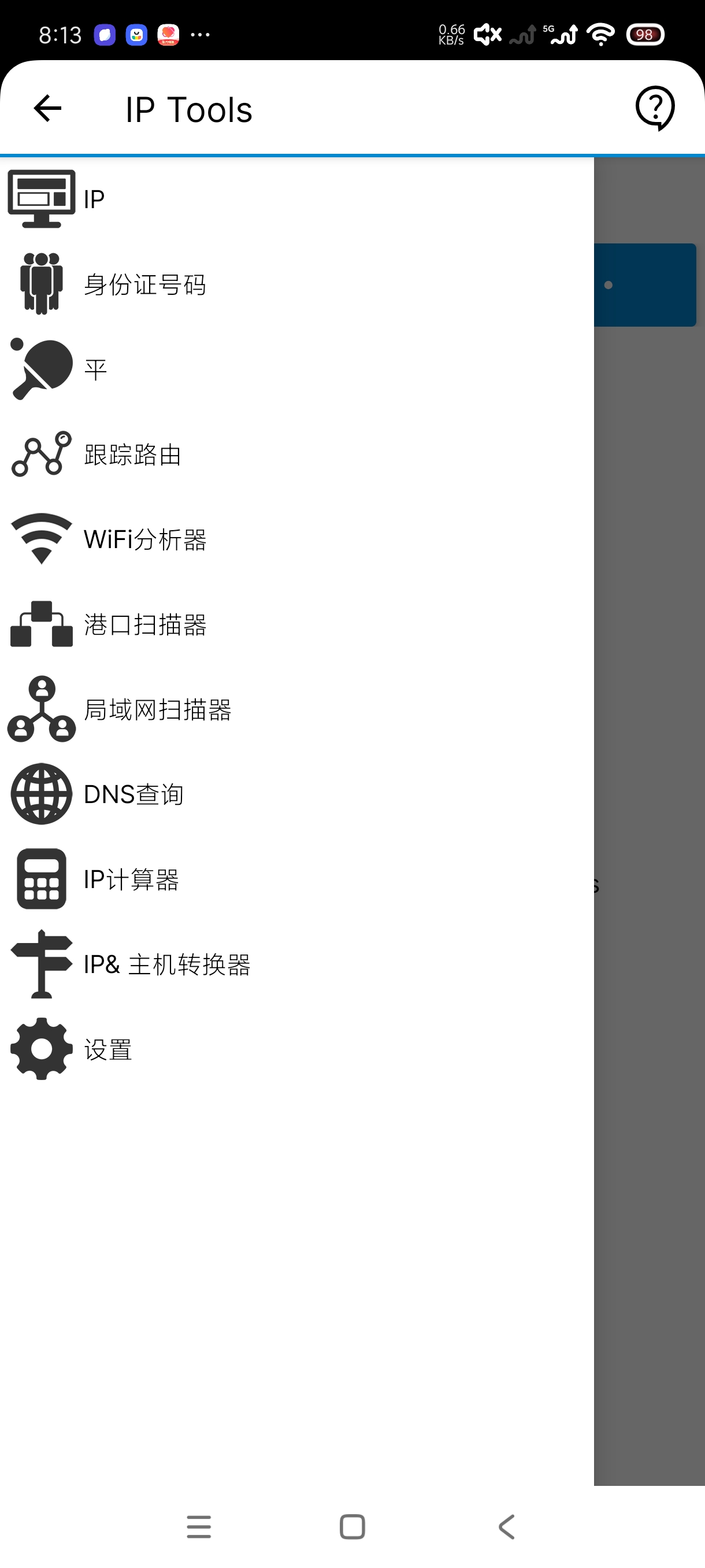Viewport: 705px width, 1568px height.
Task: Open the WiFi分析器 signal icon
Action: (41, 538)
